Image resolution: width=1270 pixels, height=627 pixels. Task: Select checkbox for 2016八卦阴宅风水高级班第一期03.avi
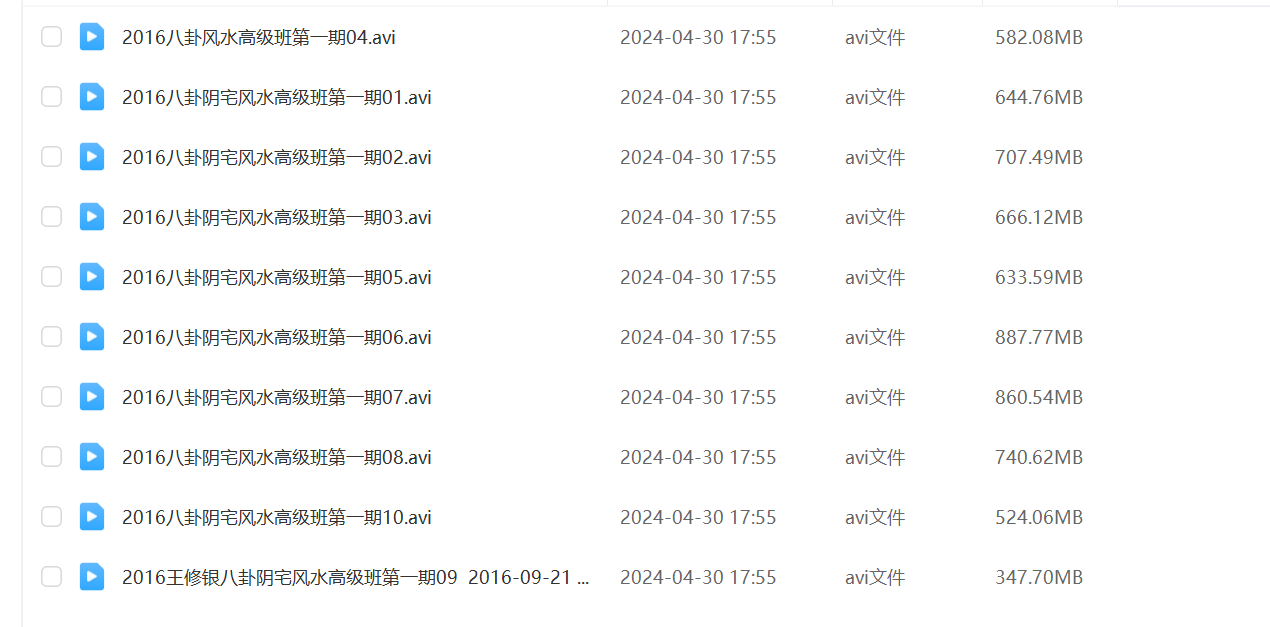pyautogui.click(x=51, y=217)
